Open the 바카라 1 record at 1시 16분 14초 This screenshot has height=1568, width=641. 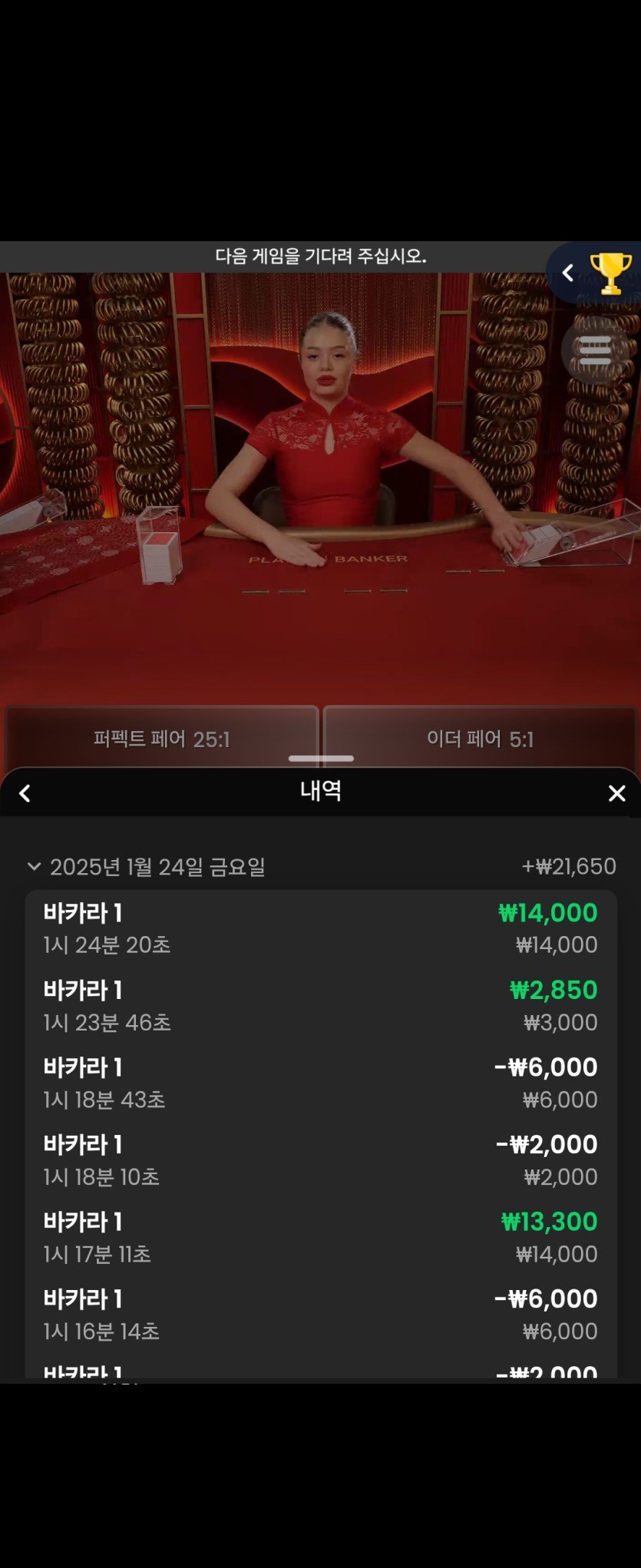pos(320,1315)
